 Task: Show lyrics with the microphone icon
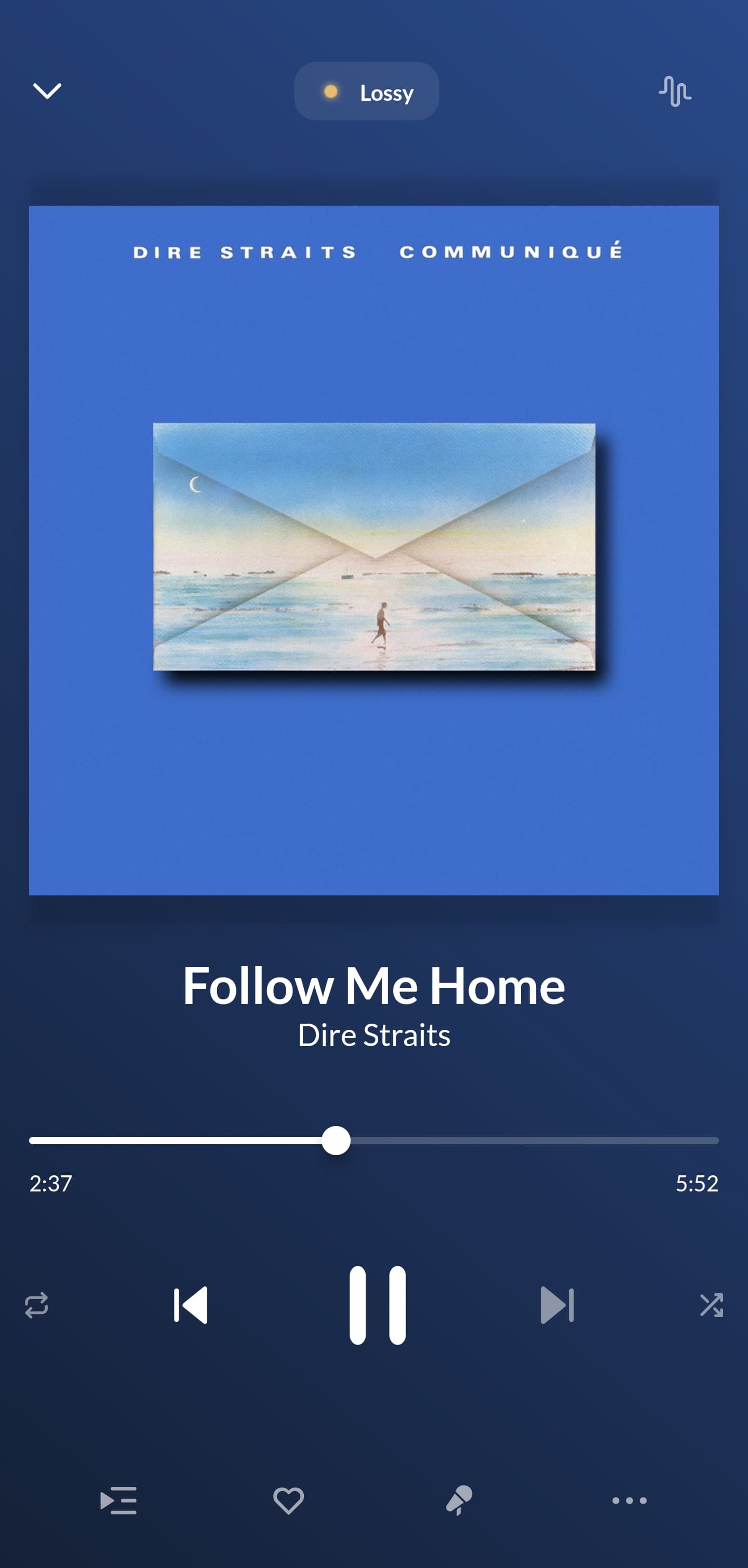tap(459, 1500)
